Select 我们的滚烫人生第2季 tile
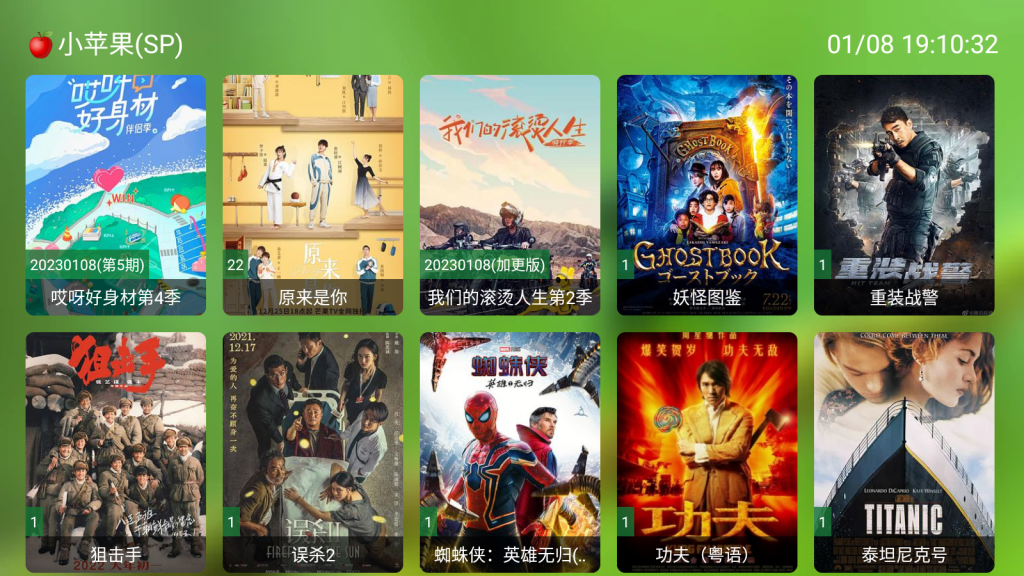 point(510,195)
